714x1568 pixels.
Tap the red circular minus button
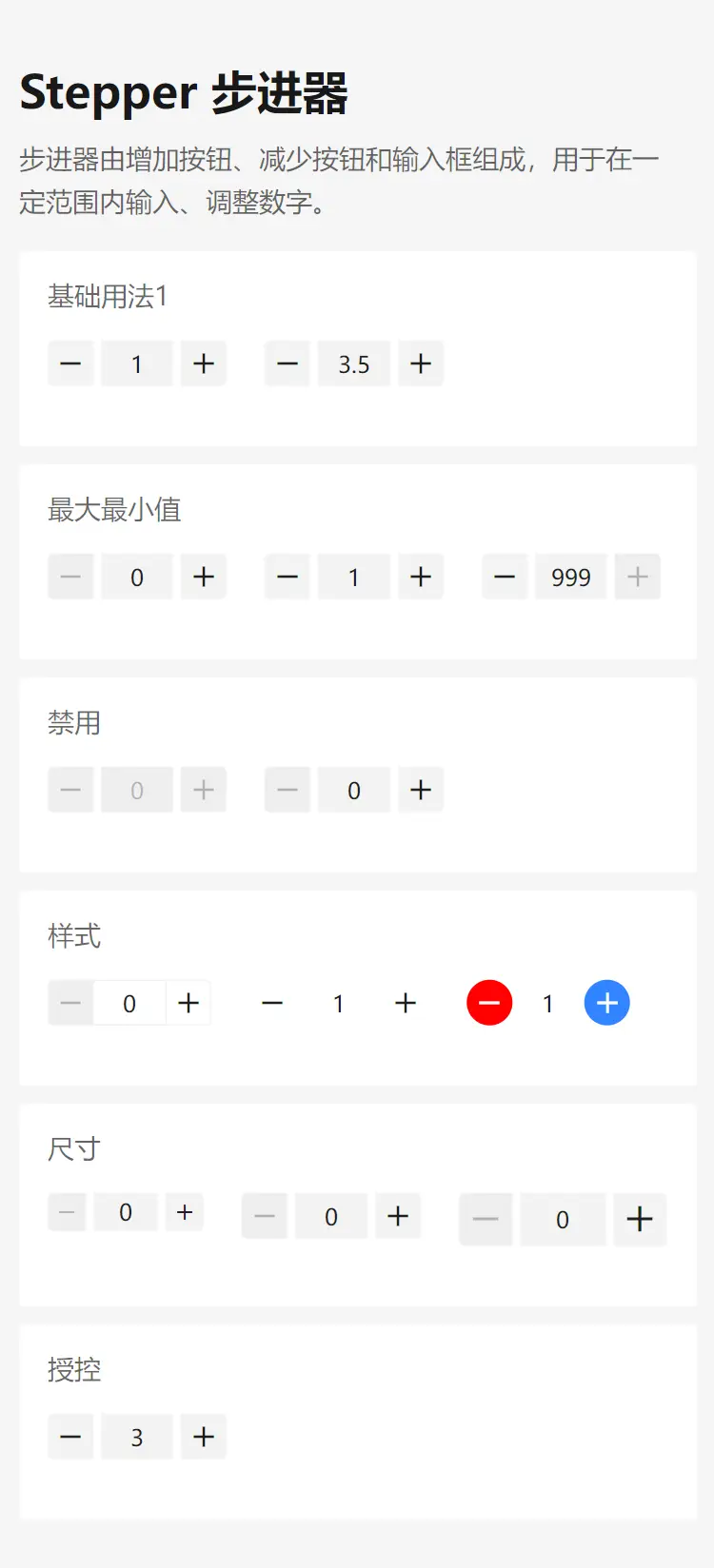(x=489, y=1003)
